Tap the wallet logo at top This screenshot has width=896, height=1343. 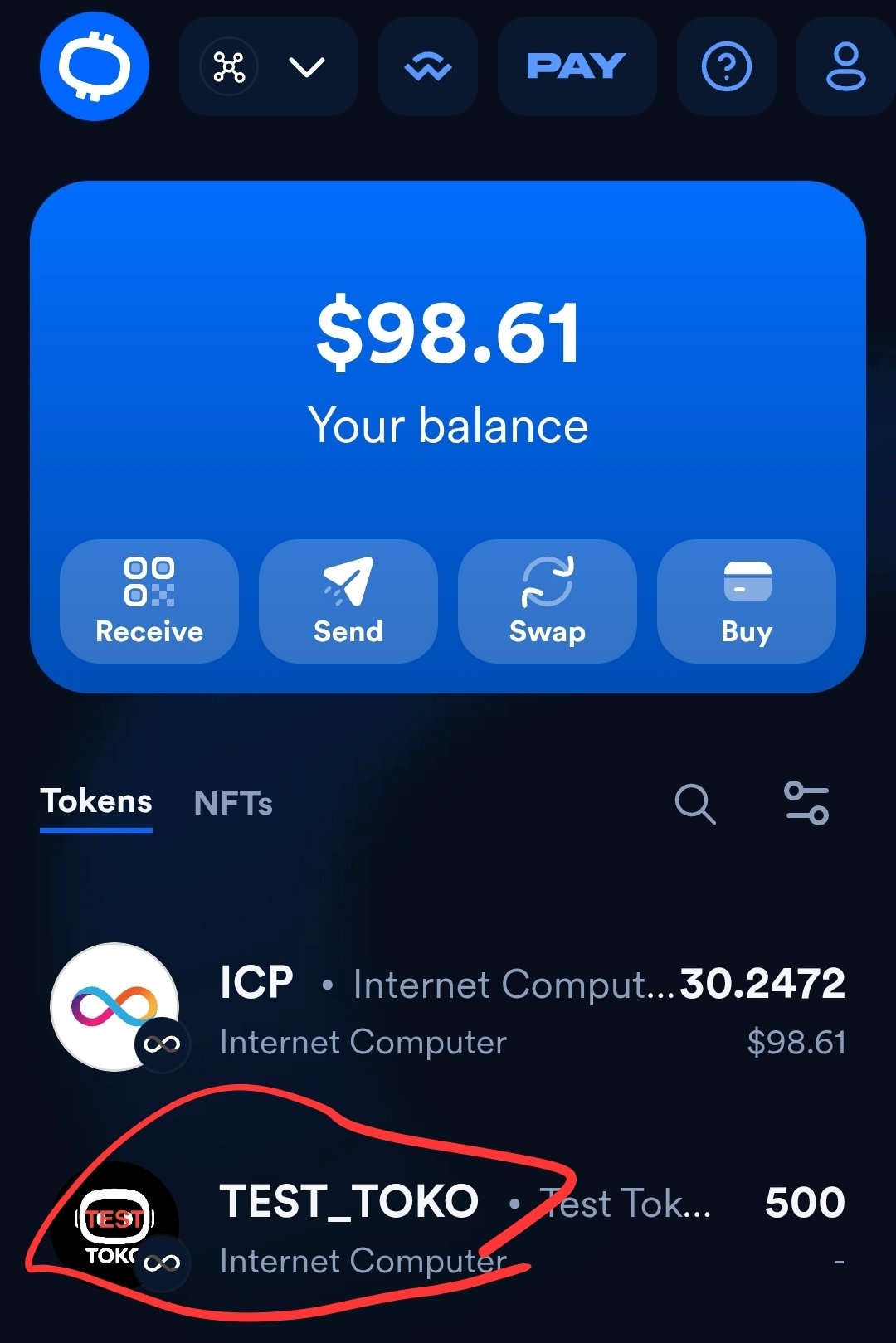95,66
